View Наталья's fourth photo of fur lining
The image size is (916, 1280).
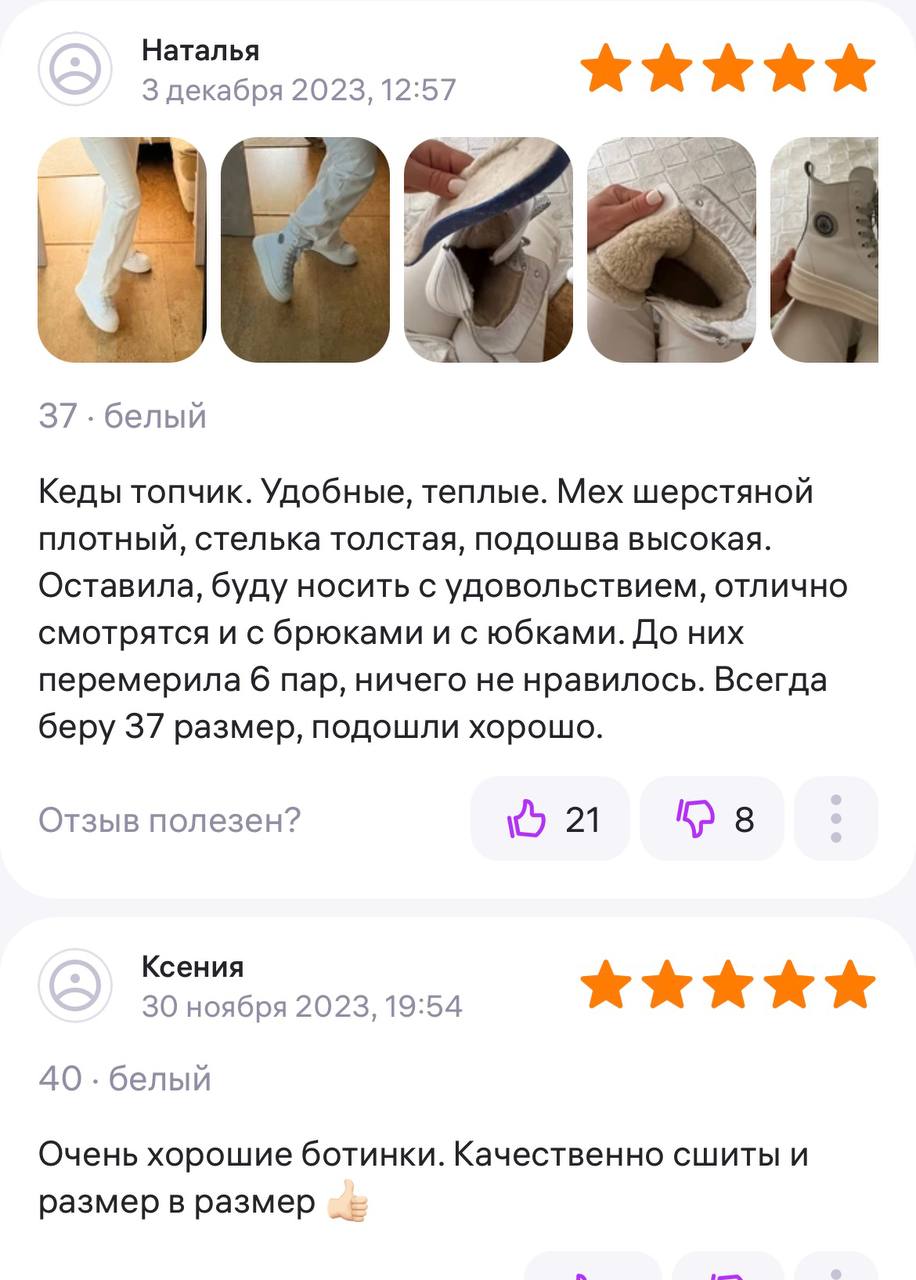pyautogui.click(x=671, y=250)
